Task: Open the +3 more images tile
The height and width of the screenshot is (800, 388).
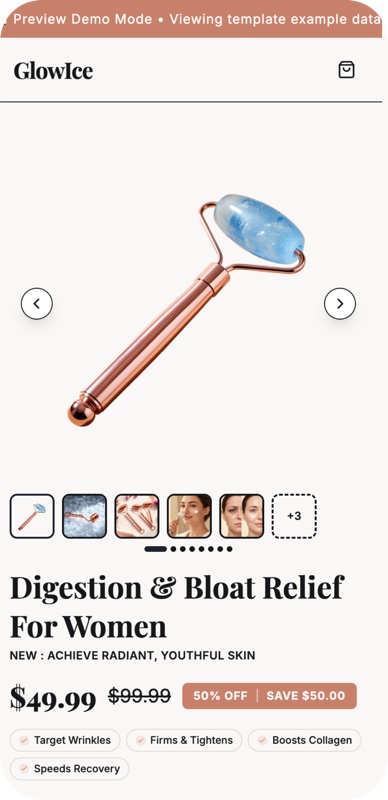Action: pyautogui.click(x=294, y=516)
